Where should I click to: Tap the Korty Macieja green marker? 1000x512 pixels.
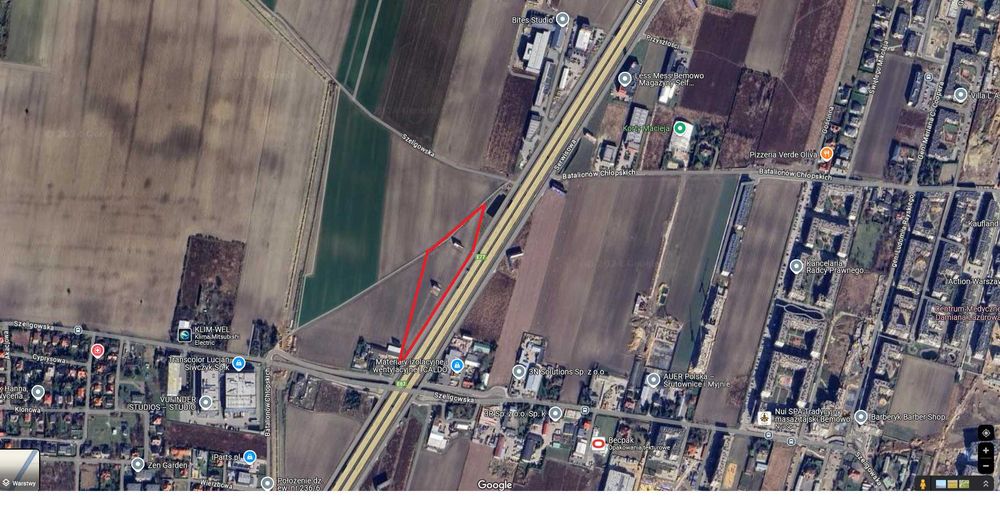pos(681,128)
